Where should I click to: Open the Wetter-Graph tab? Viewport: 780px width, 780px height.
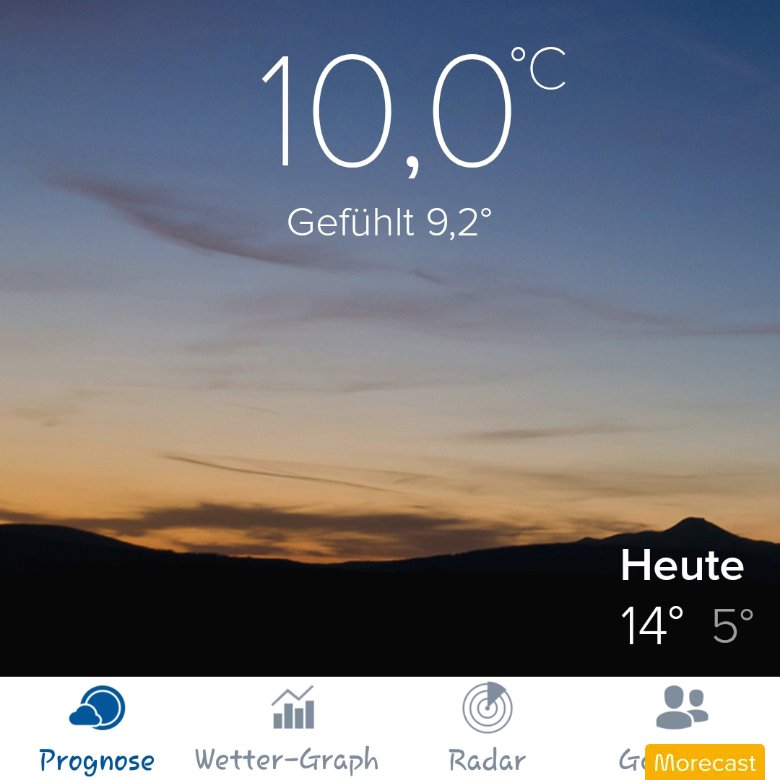click(287, 729)
